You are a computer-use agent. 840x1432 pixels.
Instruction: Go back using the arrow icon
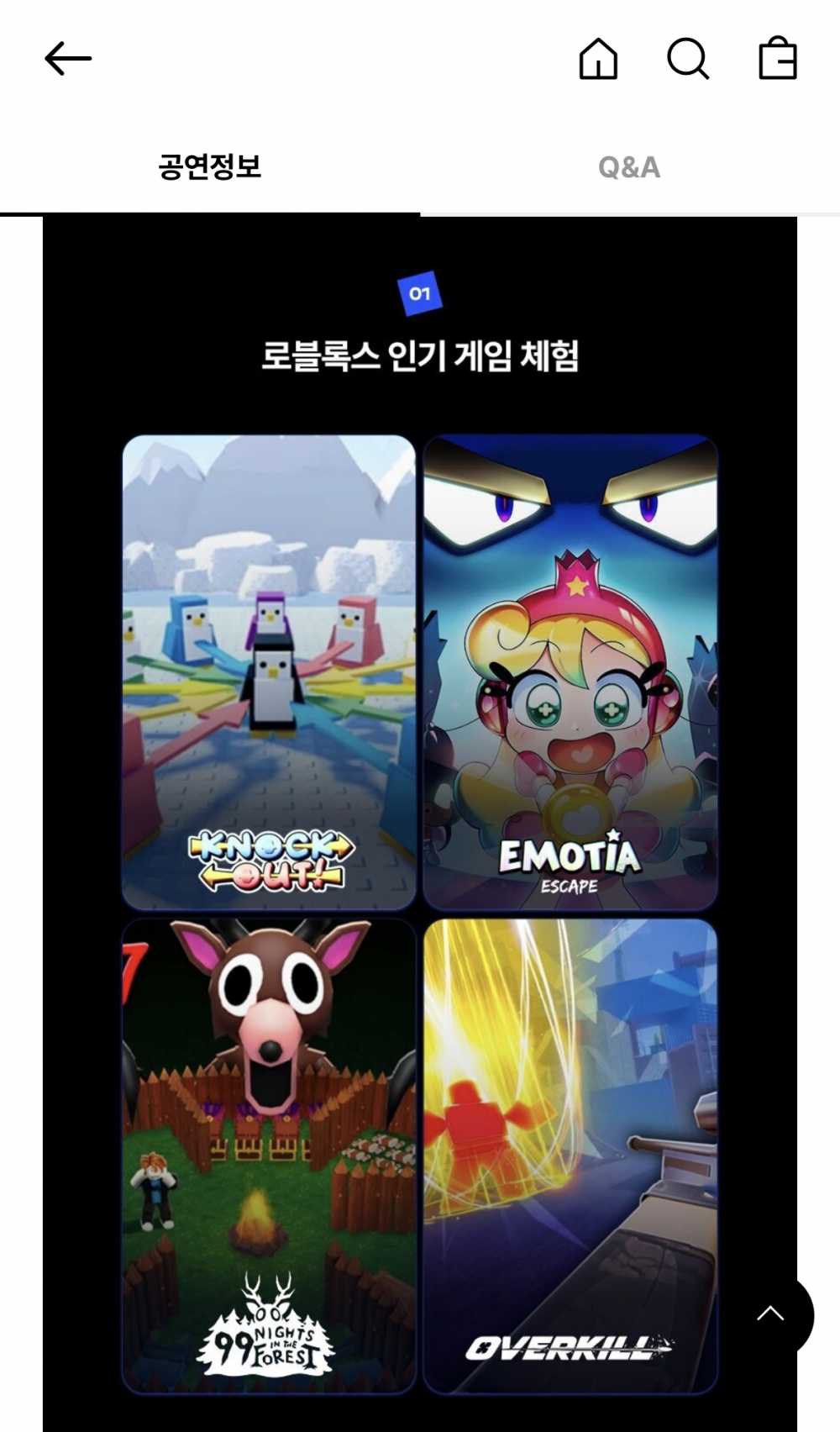pyautogui.click(x=68, y=59)
